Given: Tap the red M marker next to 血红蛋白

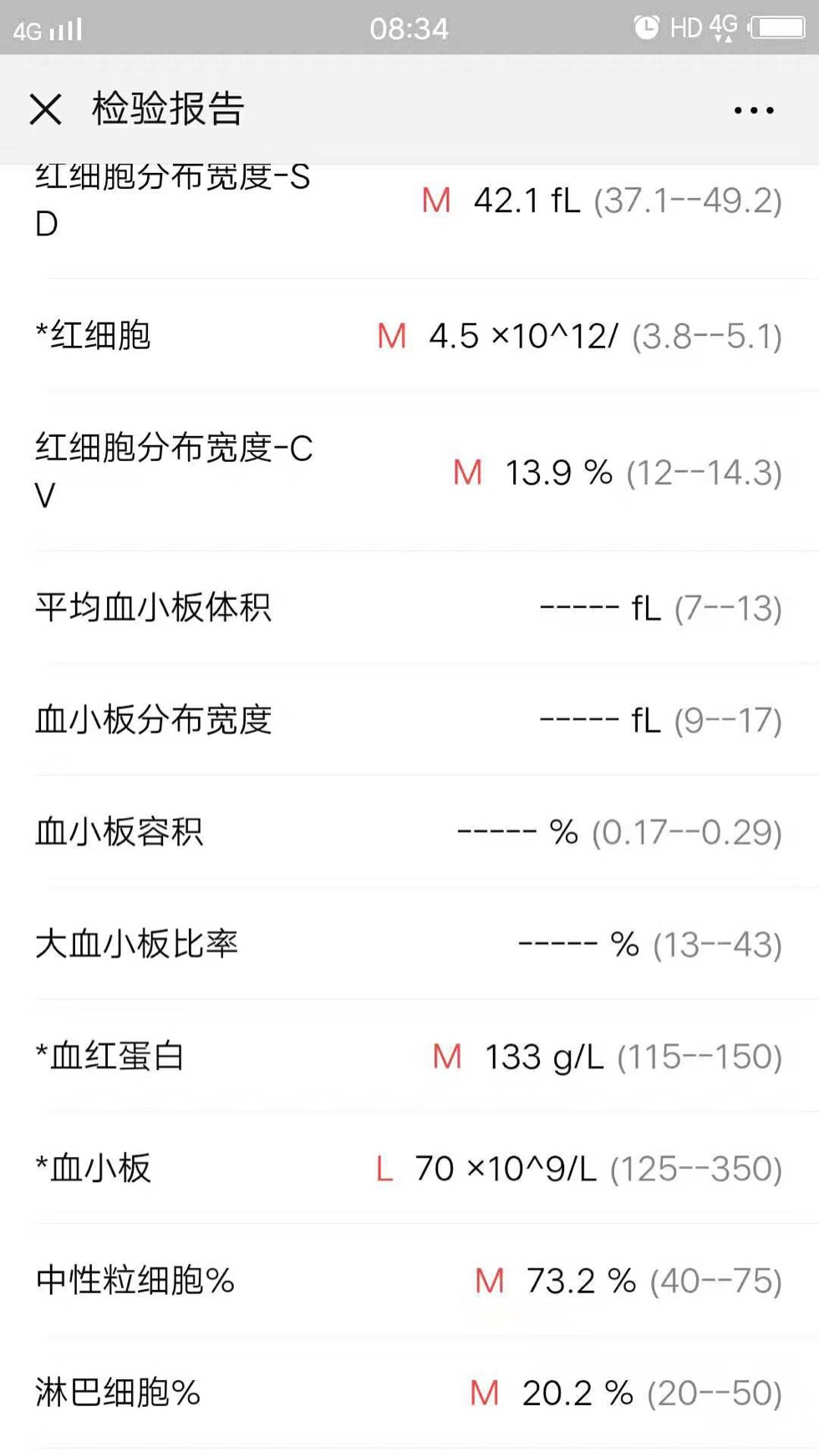Looking at the screenshot, I should pyautogui.click(x=446, y=1057).
